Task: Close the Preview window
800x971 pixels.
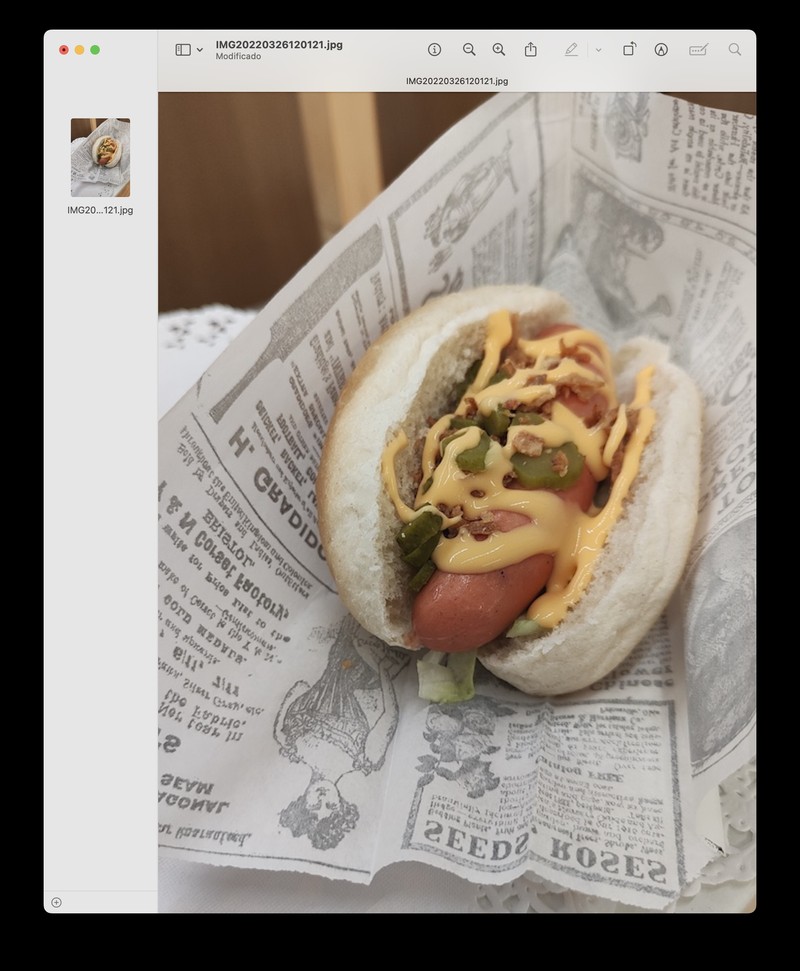Action: tap(64, 50)
